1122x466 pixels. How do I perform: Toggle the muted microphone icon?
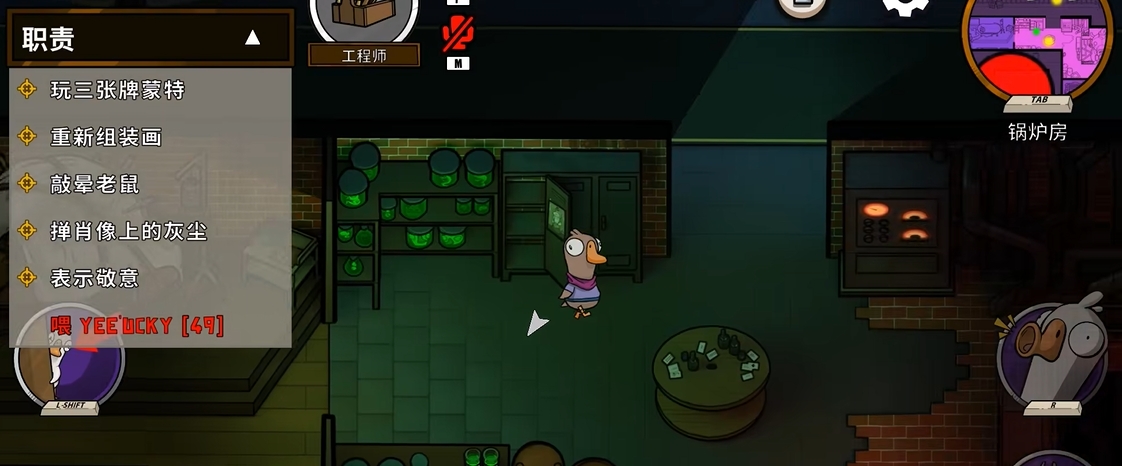(457, 33)
